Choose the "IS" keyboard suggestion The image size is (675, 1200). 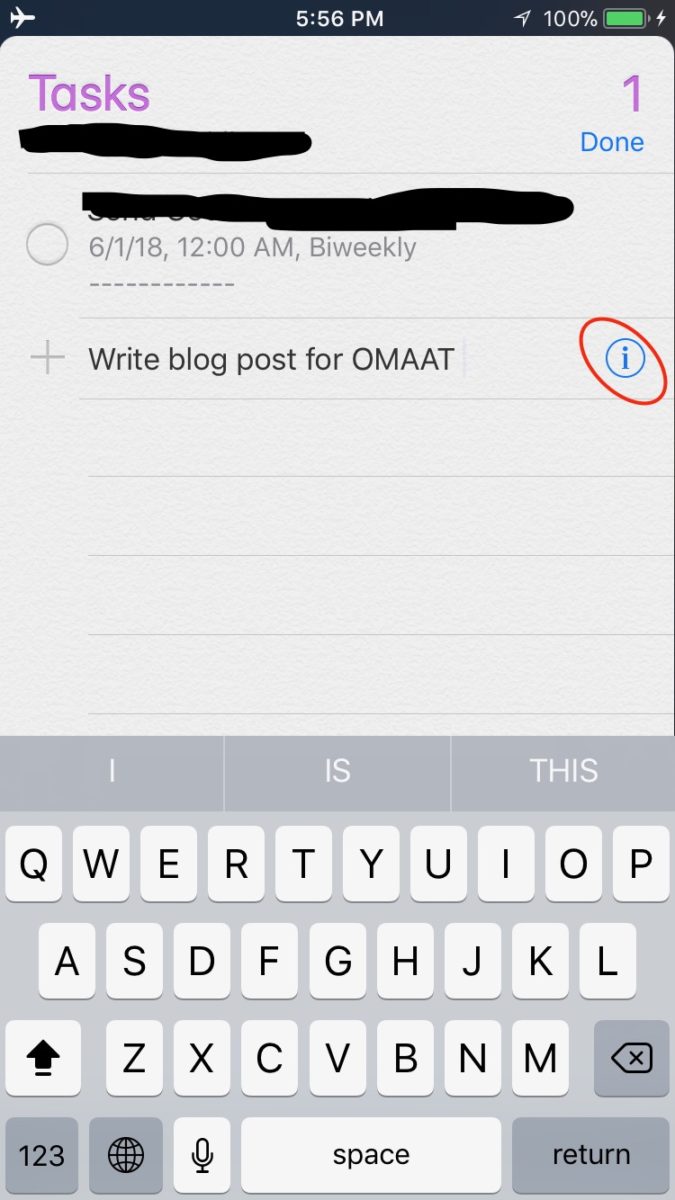pyautogui.click(x=337, y=771)
